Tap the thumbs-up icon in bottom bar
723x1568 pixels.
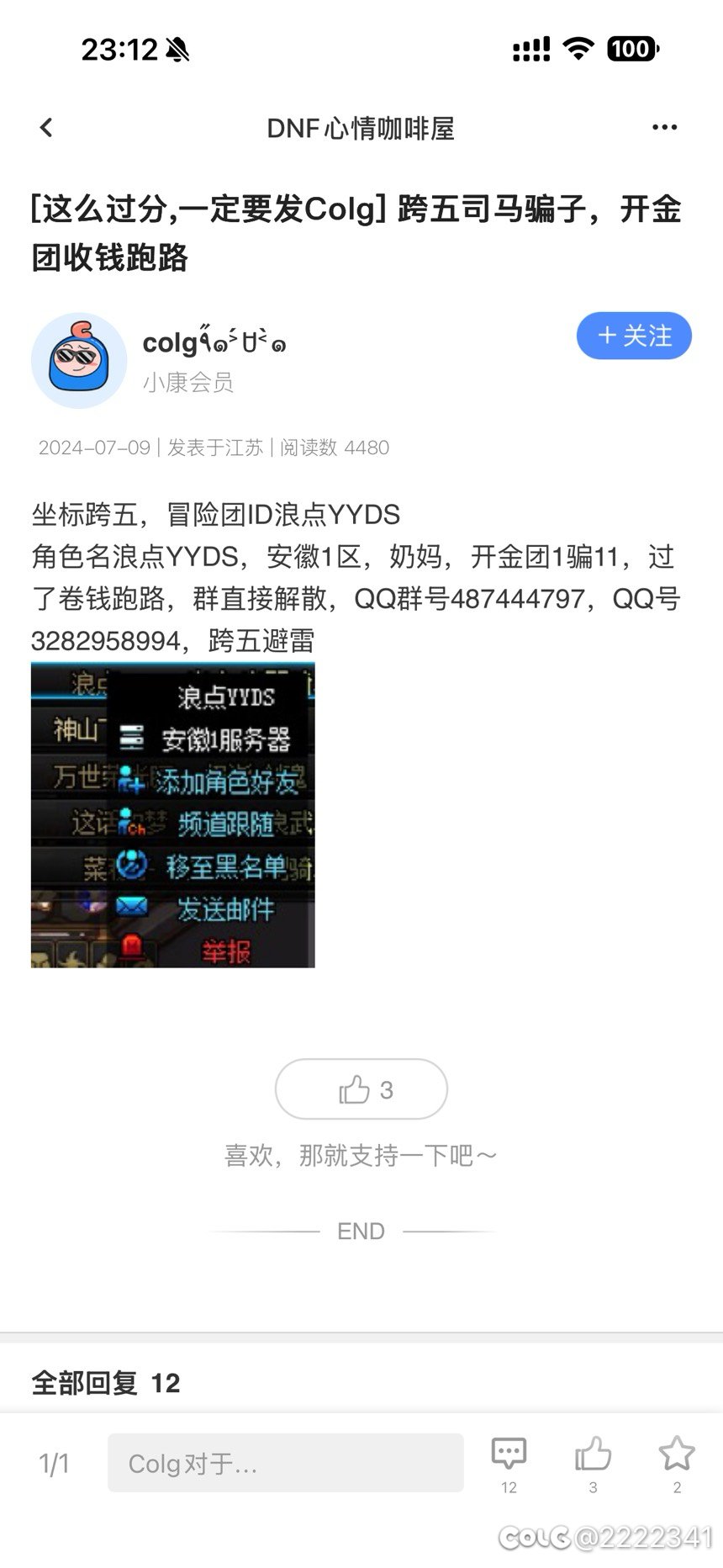pyautogui.click(x=593, y=1455)
